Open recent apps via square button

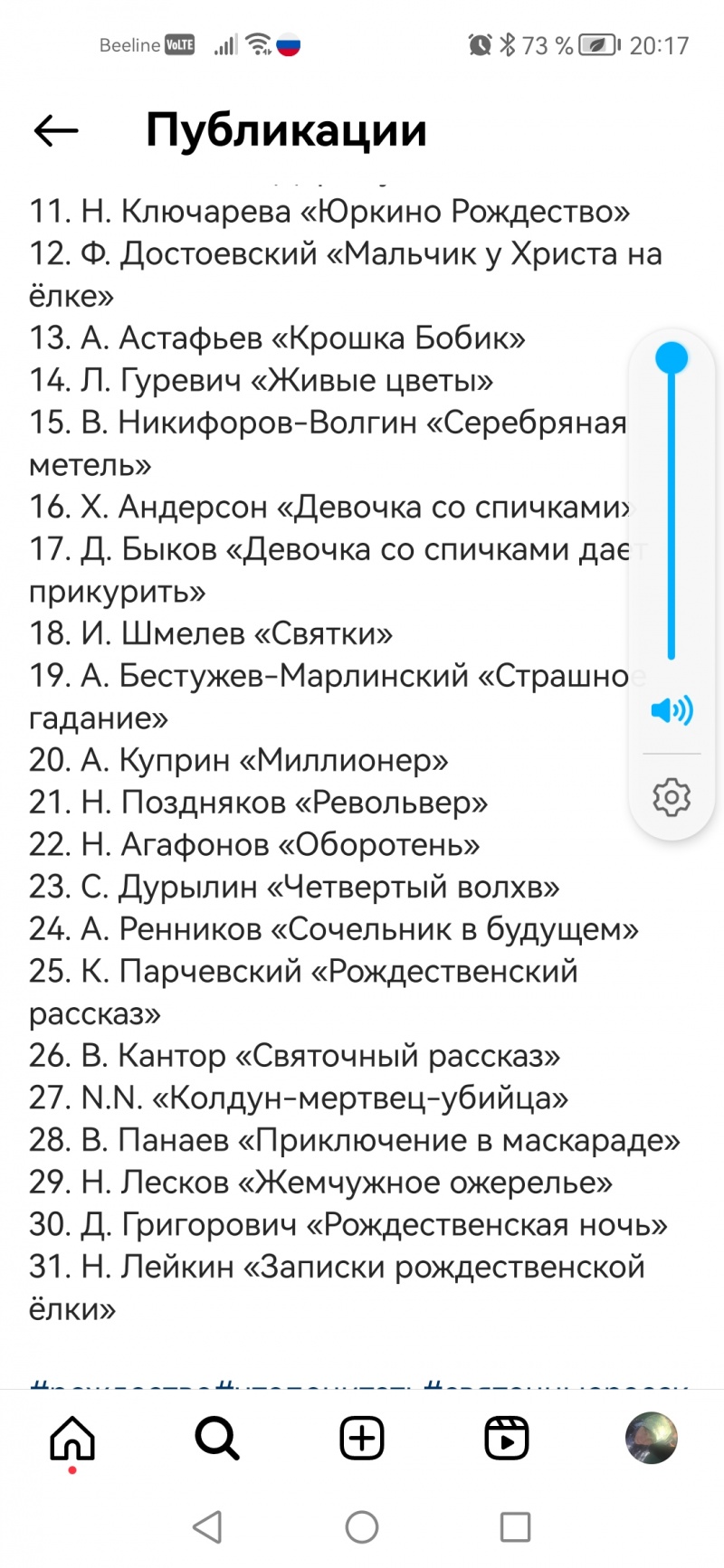point(515,1527)
